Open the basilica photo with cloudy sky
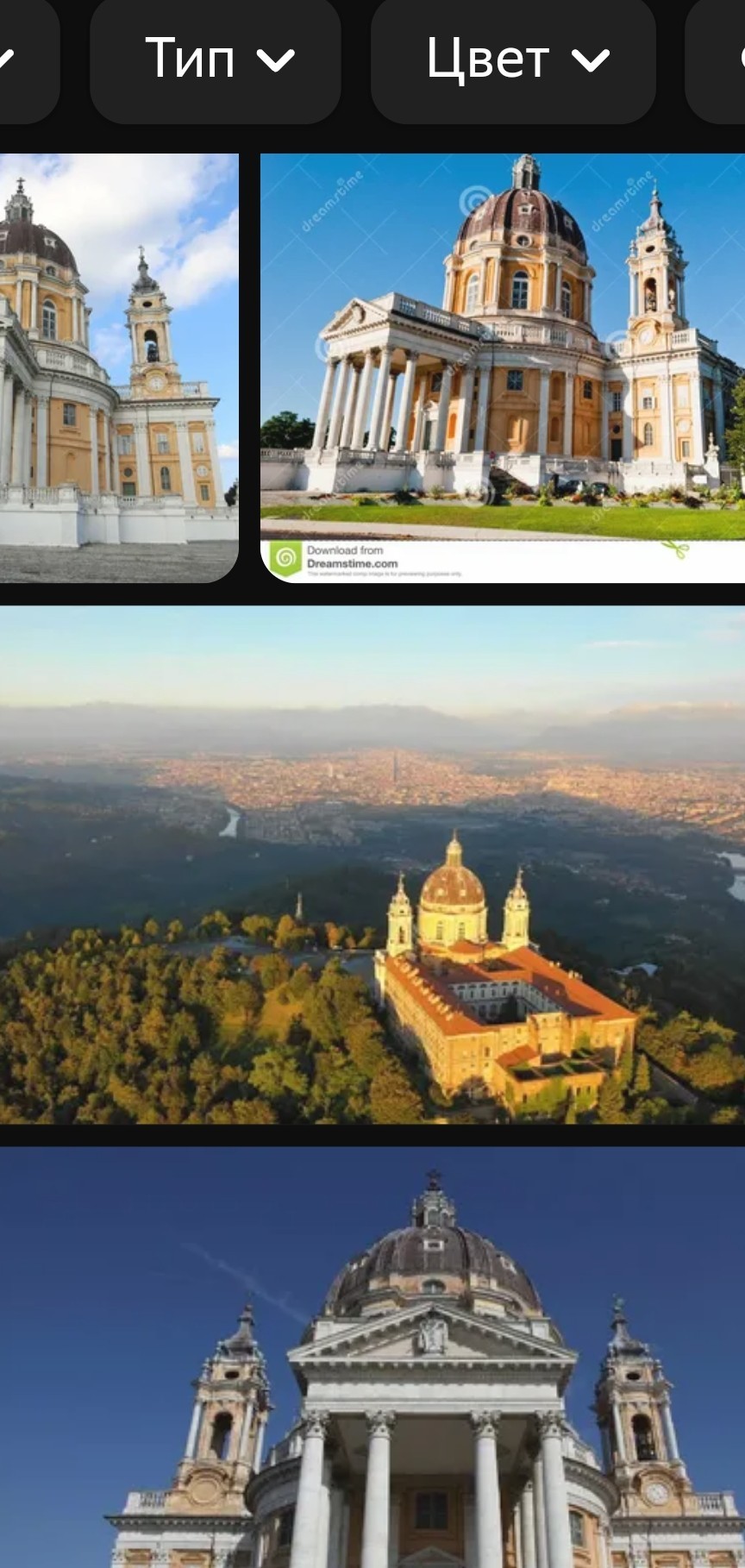Image resolution: width=745 pixels, height=1568 pixels. click(119, 367)
